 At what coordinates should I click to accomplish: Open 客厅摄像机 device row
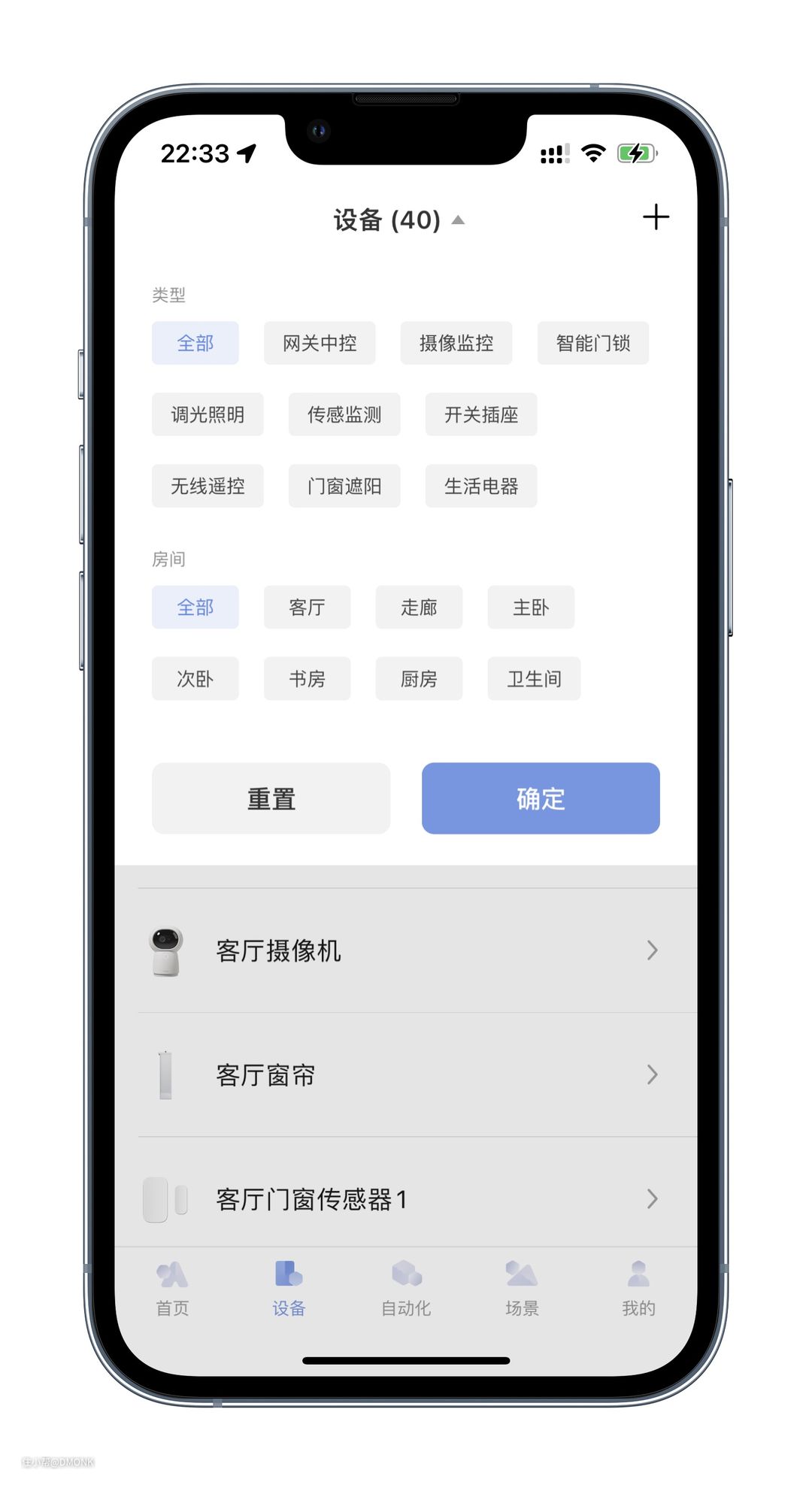[406, 950]
